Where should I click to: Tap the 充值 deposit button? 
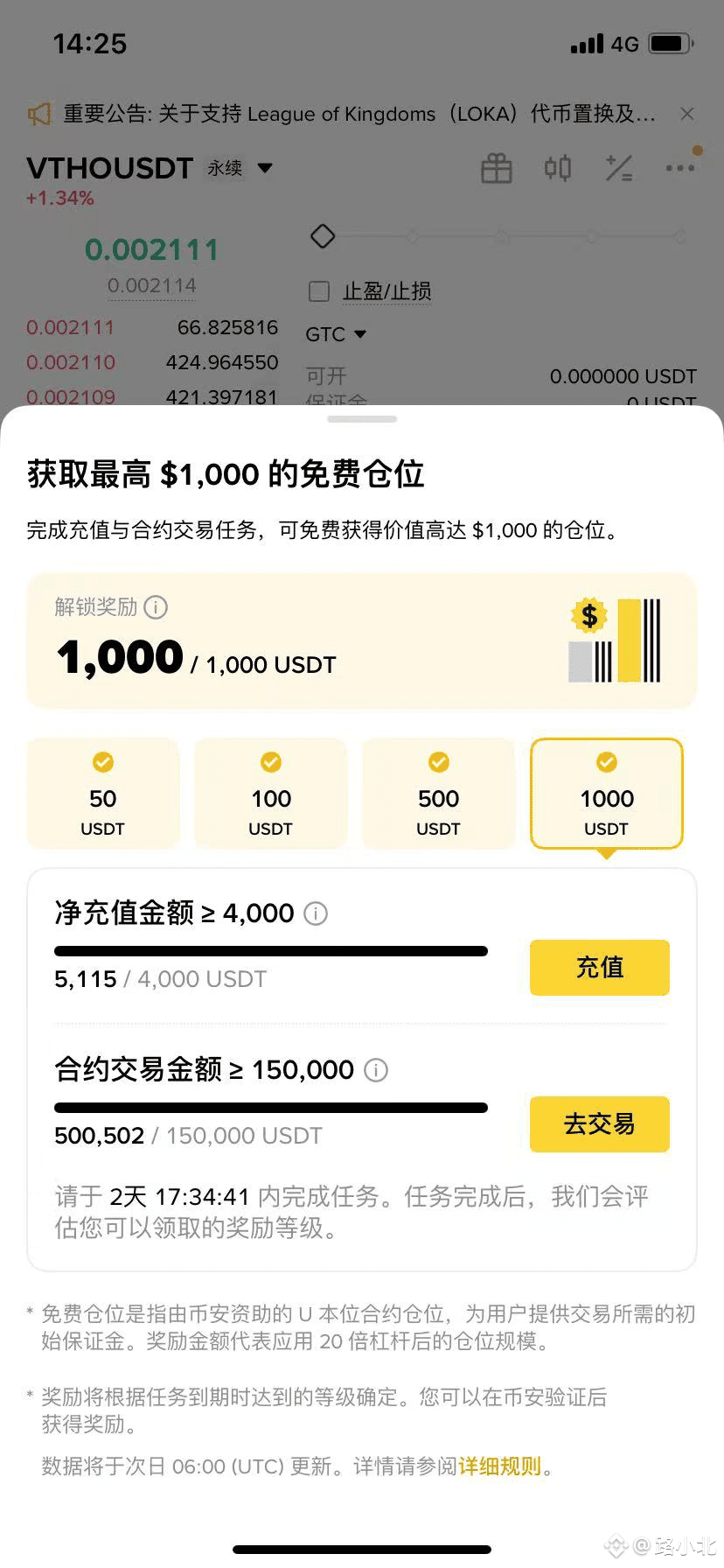tap(599, 967)
